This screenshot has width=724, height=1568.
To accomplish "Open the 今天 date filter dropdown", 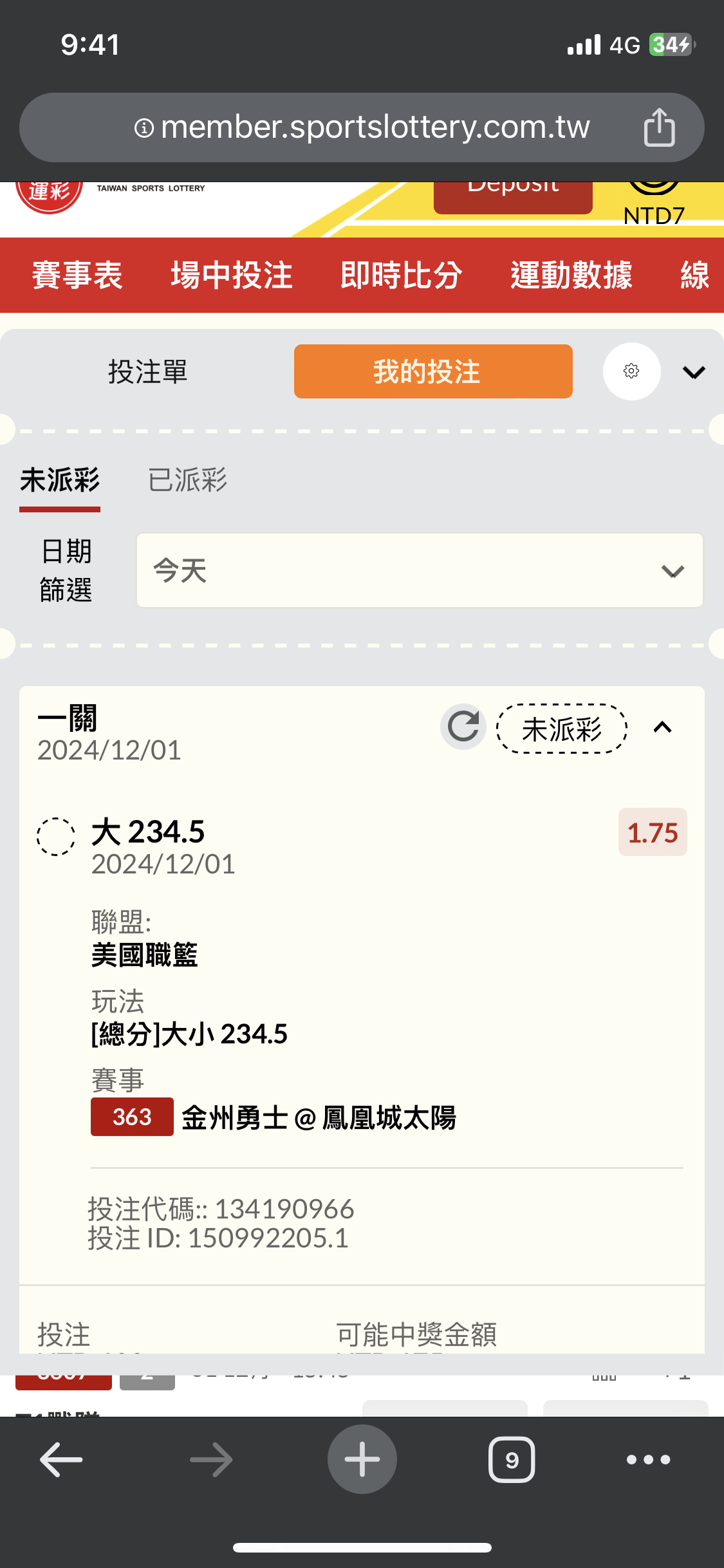I will coord(420,570).
